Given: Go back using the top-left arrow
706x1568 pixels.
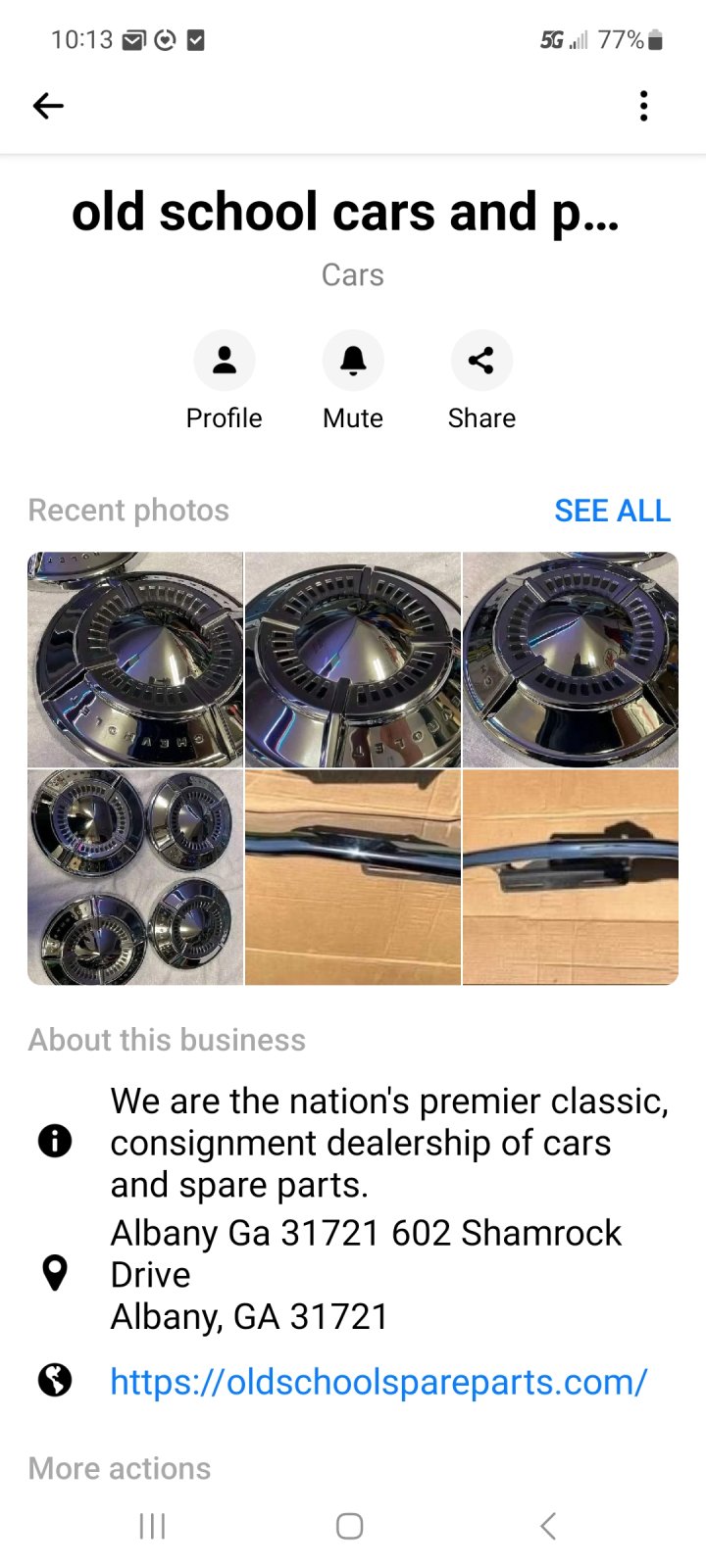Looking at the screenshot, I should (x=48, y=106).
